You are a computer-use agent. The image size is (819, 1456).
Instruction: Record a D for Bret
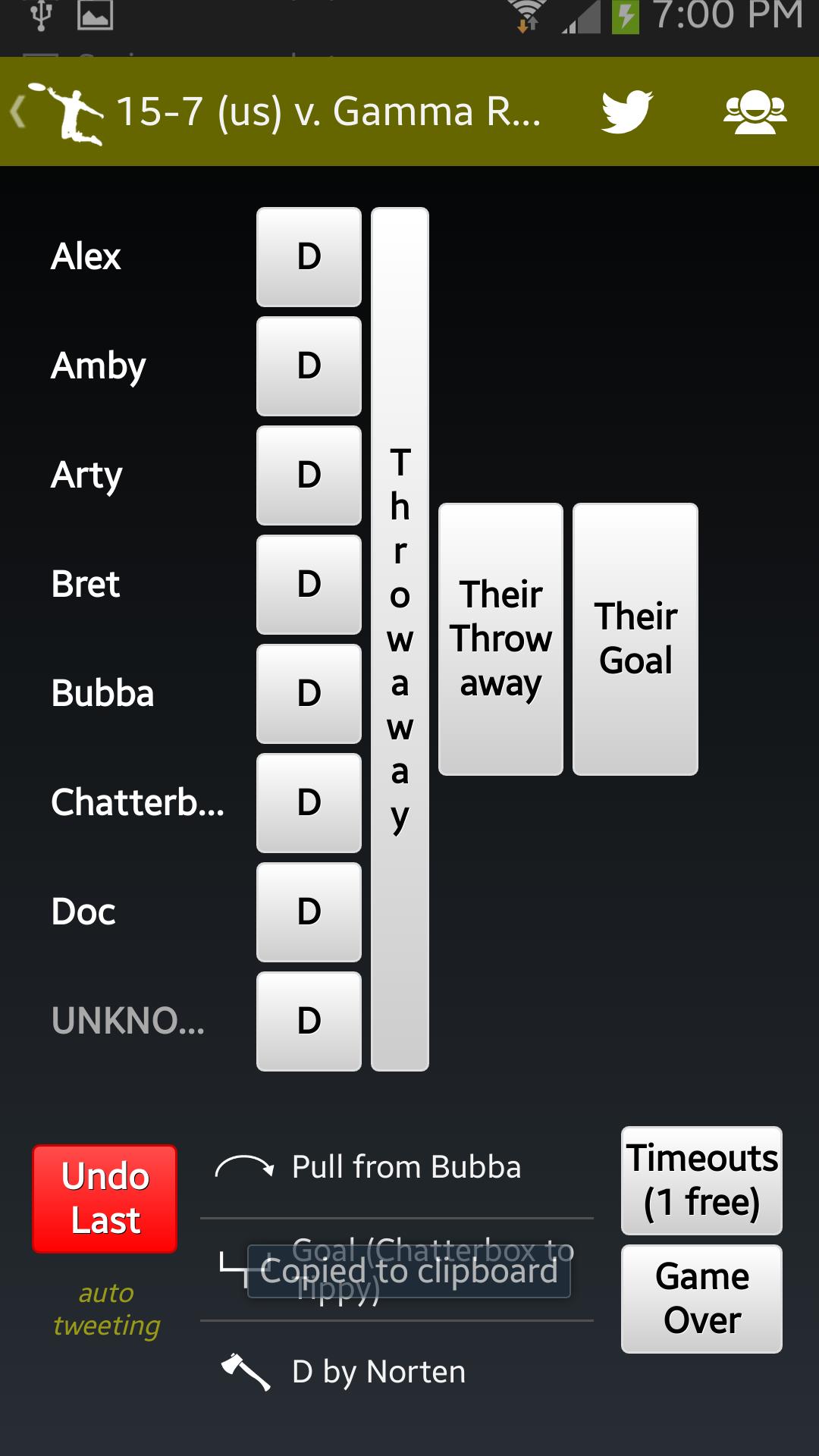[309, 585]
